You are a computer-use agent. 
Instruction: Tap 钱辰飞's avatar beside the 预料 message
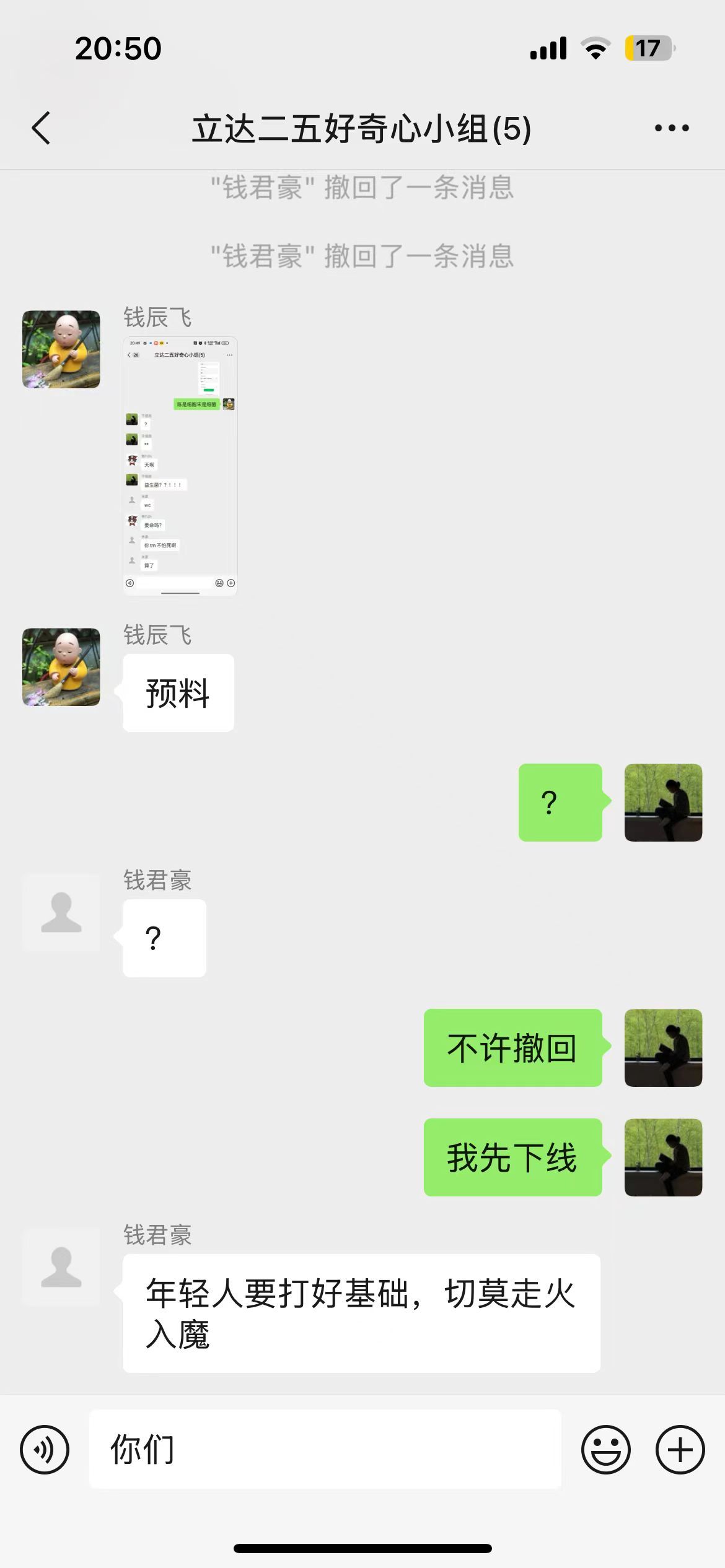coord(61,667)
